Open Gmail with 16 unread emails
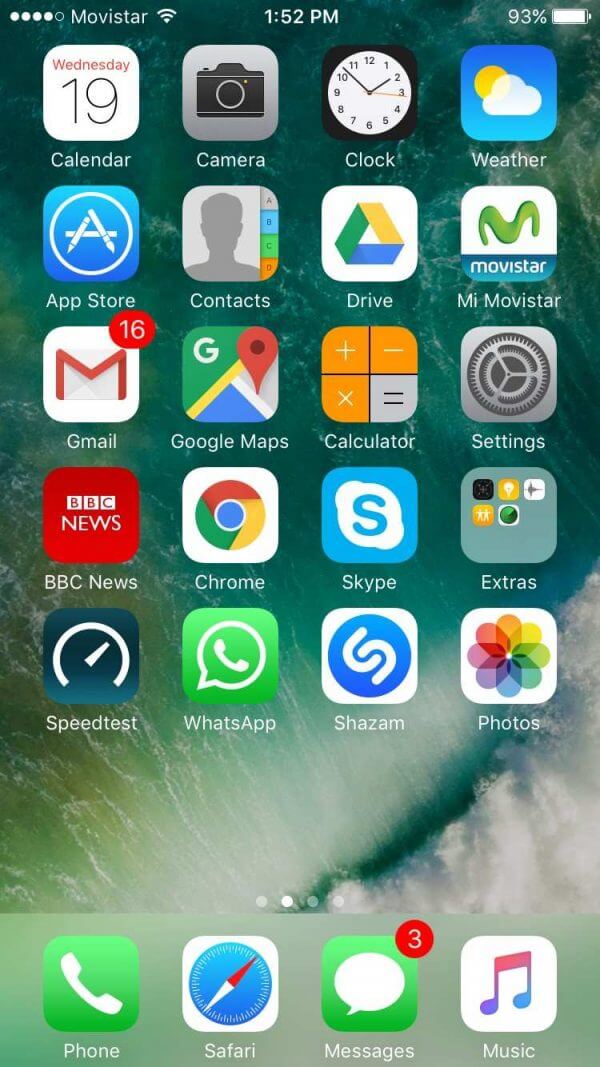 pyautogui.click(x=91, y=374)
